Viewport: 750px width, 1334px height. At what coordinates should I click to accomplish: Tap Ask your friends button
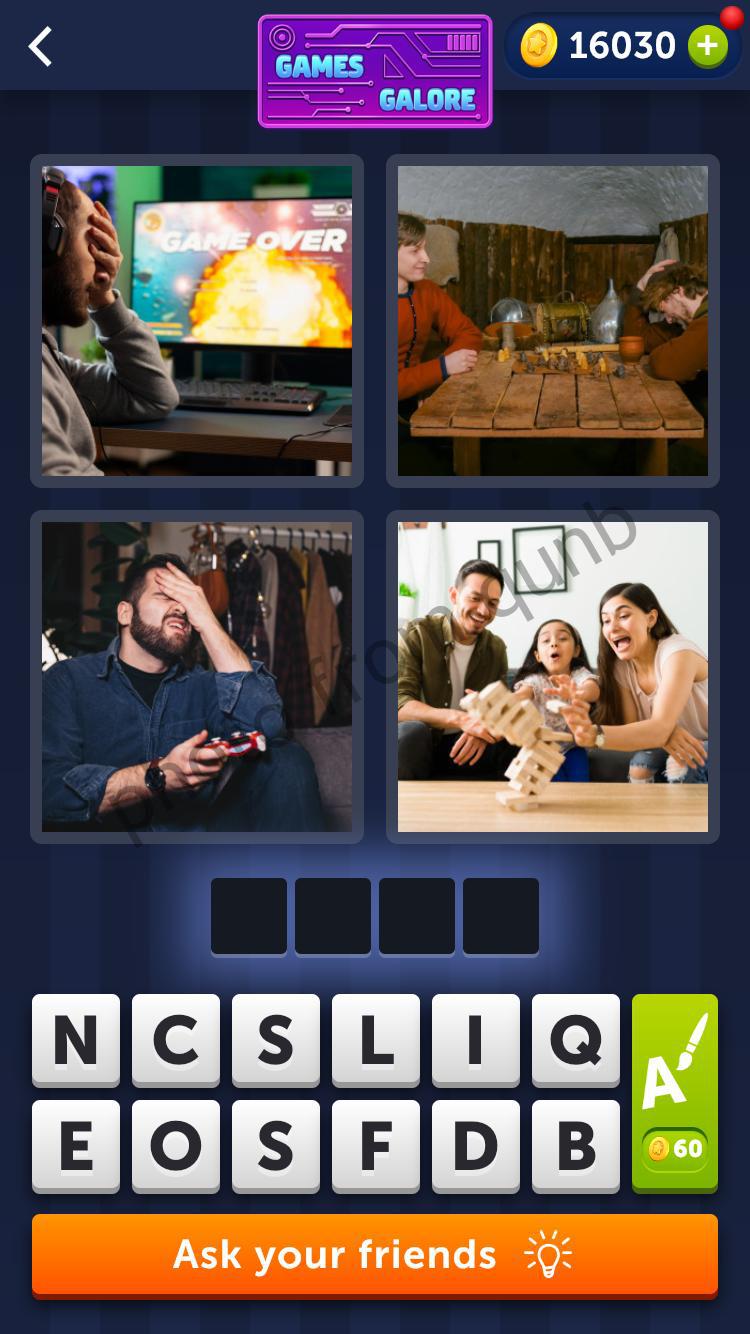click(x=375, y=1255)
